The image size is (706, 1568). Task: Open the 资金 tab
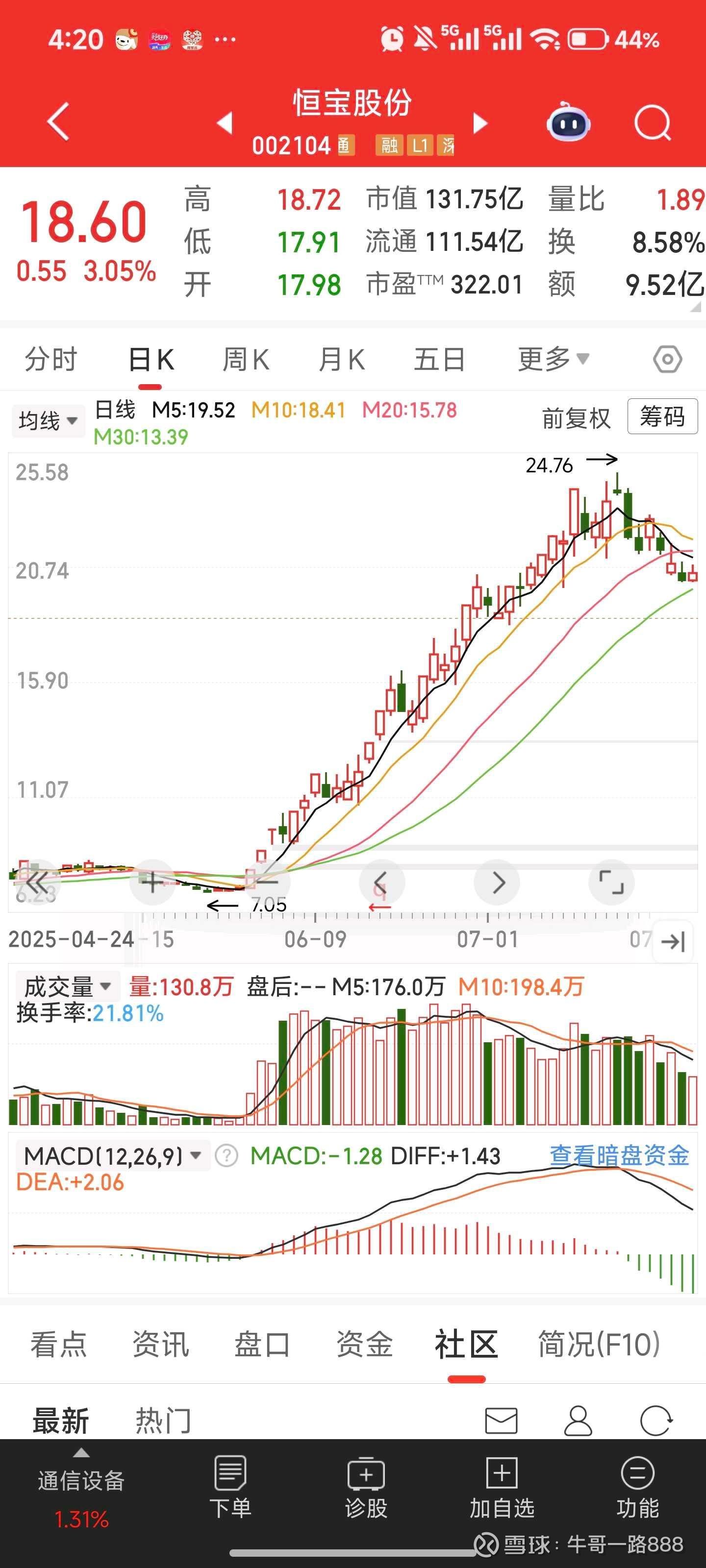point(364,1344)
